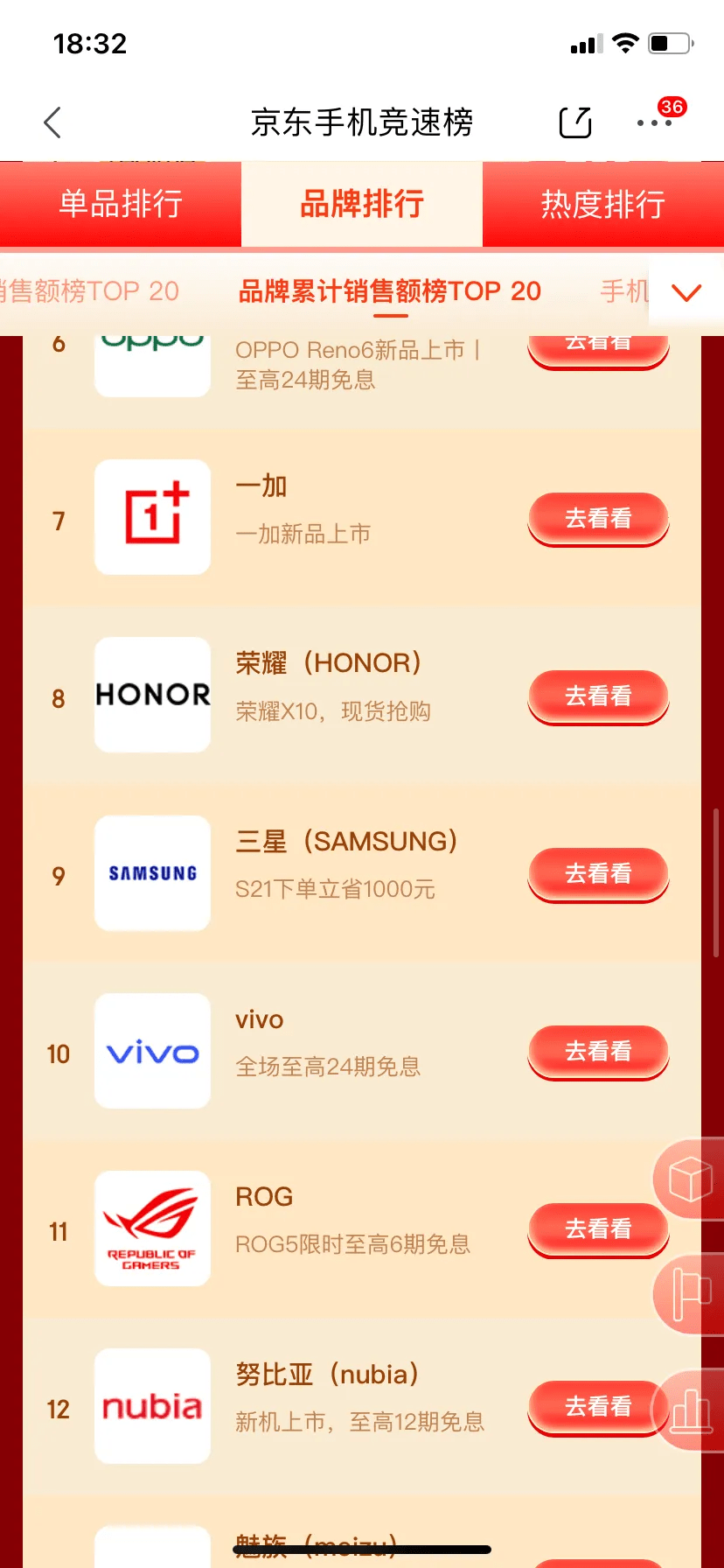Open the three-dot more menu

pyautogui.click(x=654, y=123)
